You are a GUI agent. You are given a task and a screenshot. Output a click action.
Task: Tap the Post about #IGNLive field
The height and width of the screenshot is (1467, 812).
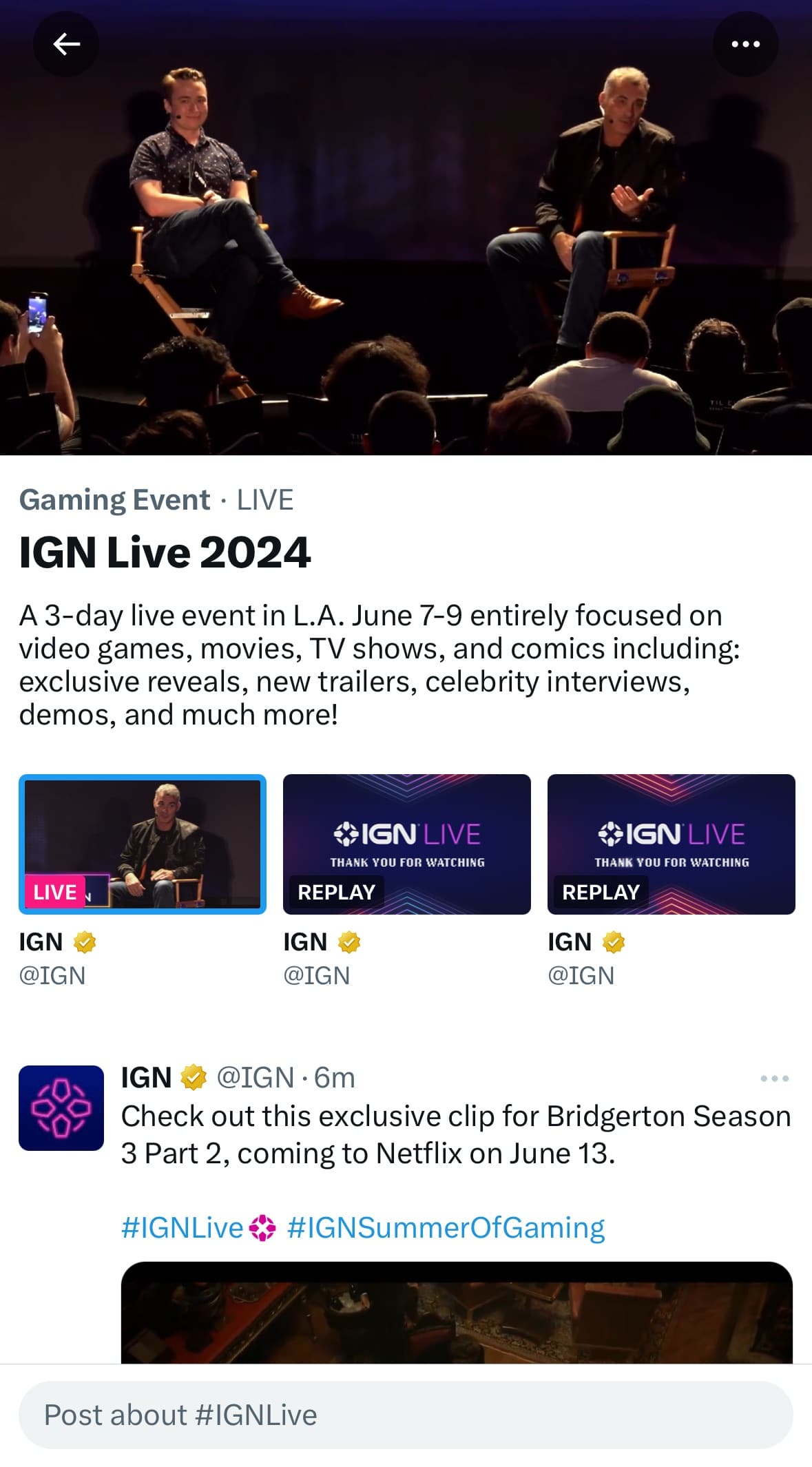(406, 1415)
